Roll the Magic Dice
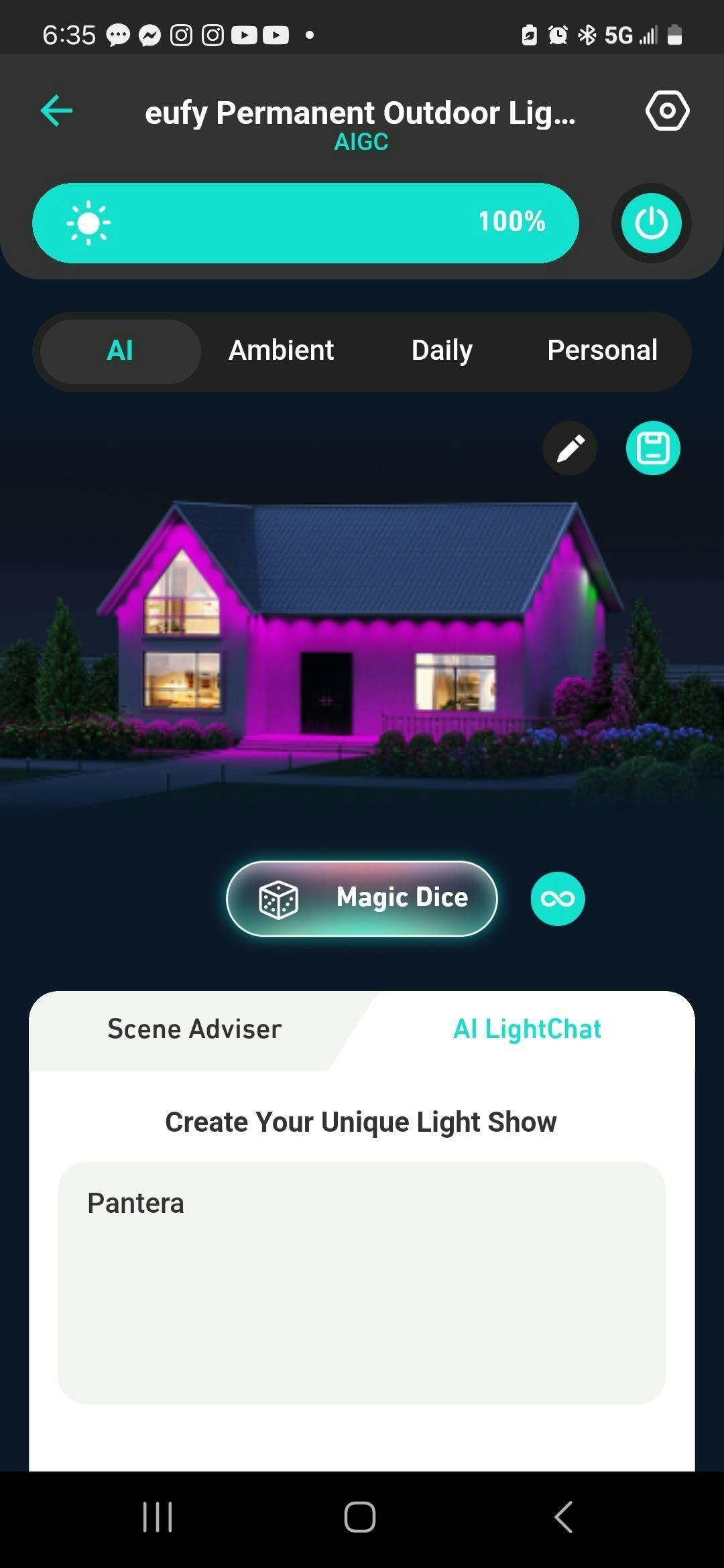This screenshot has width=724, height=1568. tap(362, 898)
